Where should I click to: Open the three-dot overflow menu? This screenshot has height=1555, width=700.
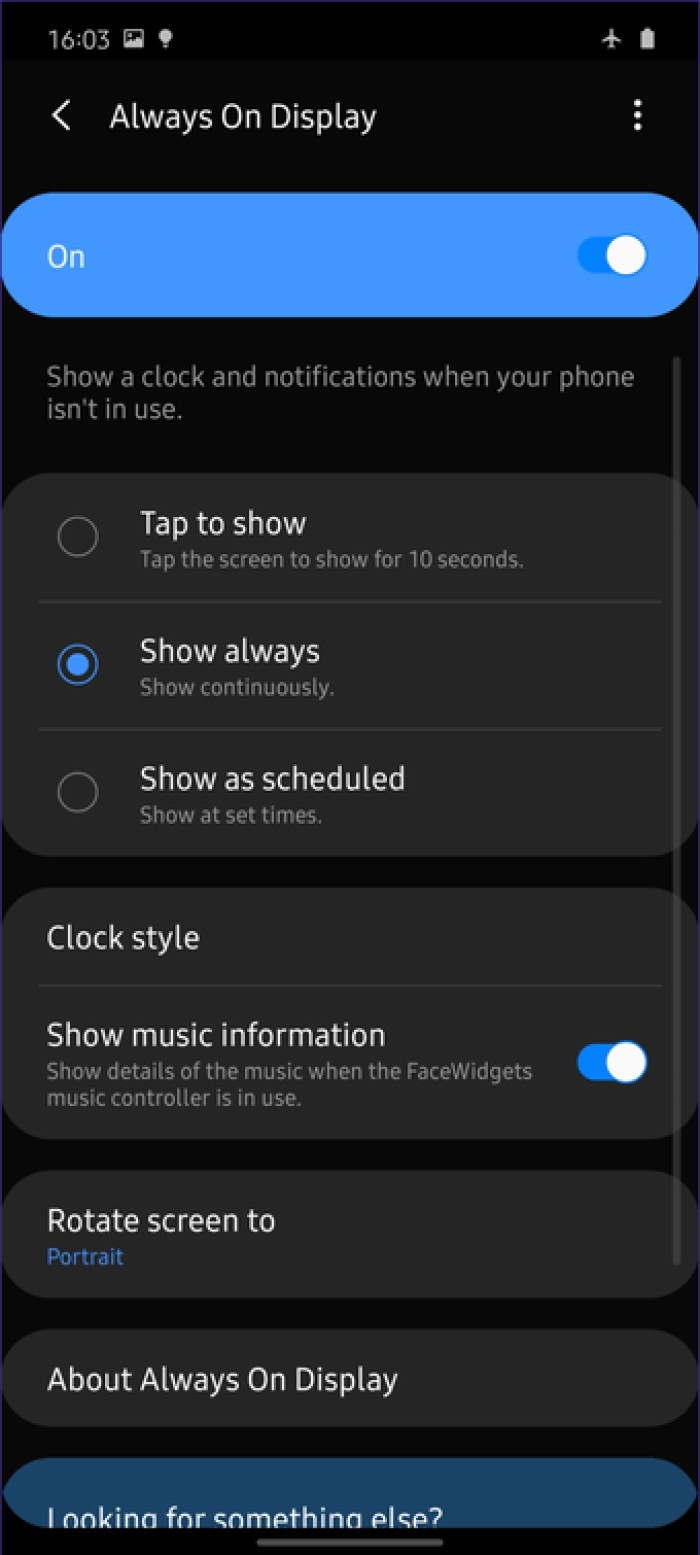[637, 116]
